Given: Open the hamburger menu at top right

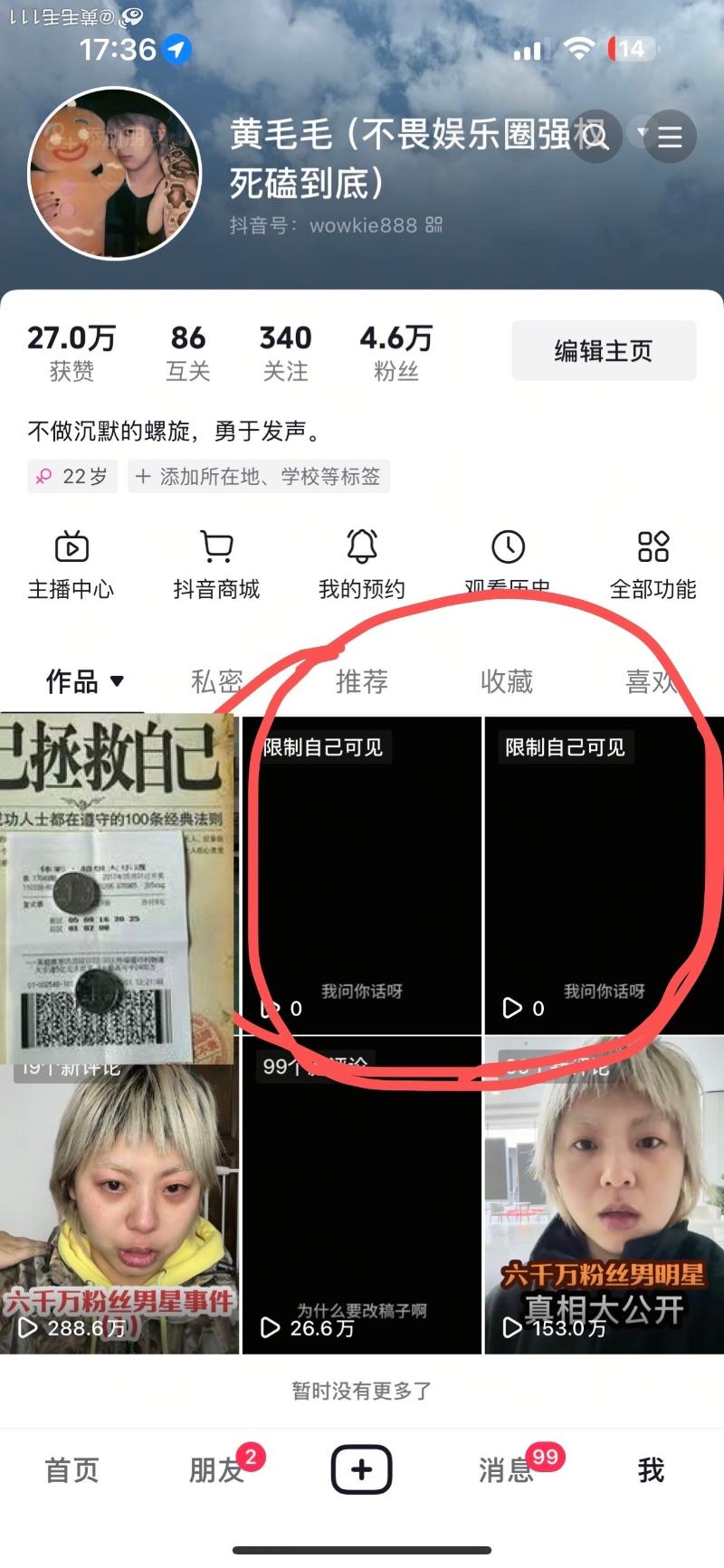Looking at the screenshot, I should [x=670, y=137].
